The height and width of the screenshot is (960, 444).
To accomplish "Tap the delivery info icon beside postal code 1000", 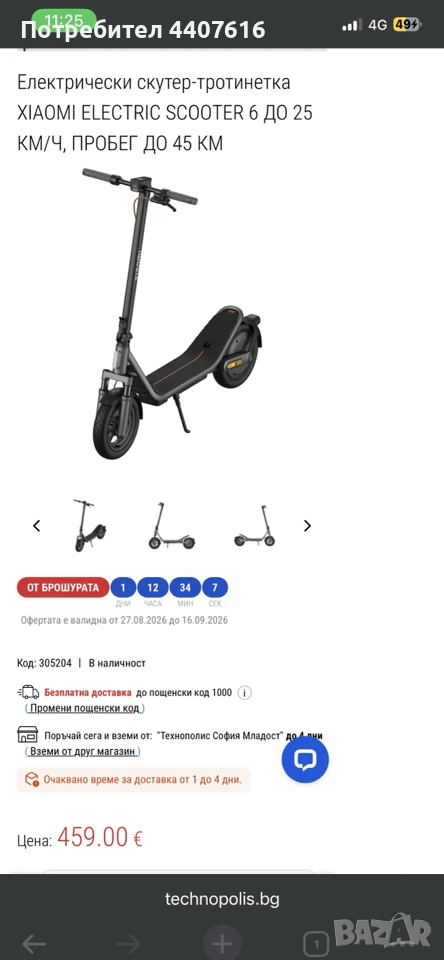I will 244,693.
